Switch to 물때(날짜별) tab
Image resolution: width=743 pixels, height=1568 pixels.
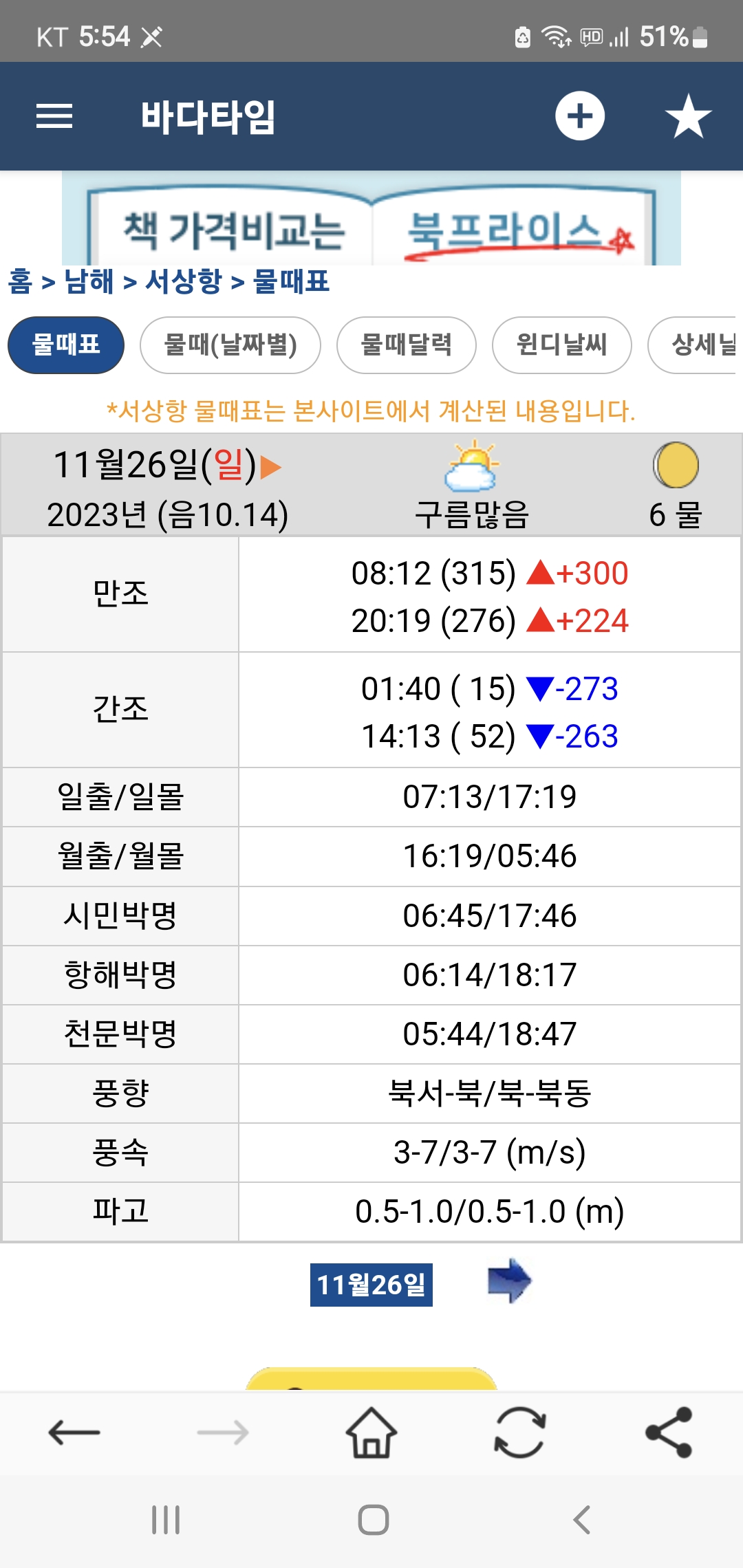230,345
